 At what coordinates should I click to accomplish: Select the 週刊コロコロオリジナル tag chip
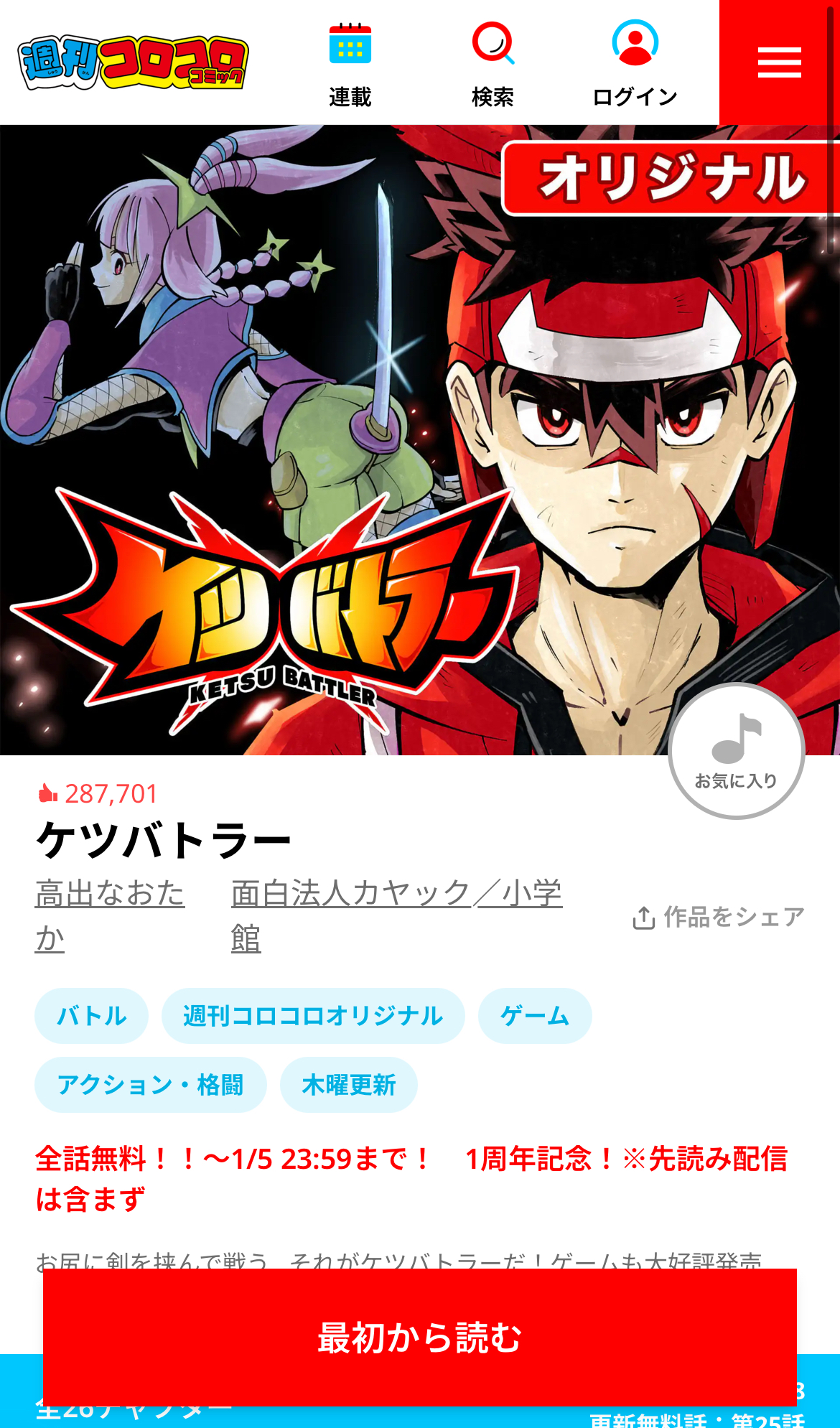[313, 1016]
